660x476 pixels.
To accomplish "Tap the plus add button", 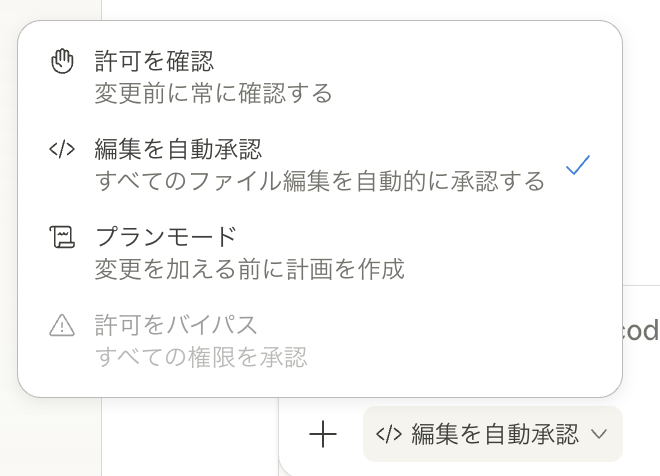I will click(323, 434).
